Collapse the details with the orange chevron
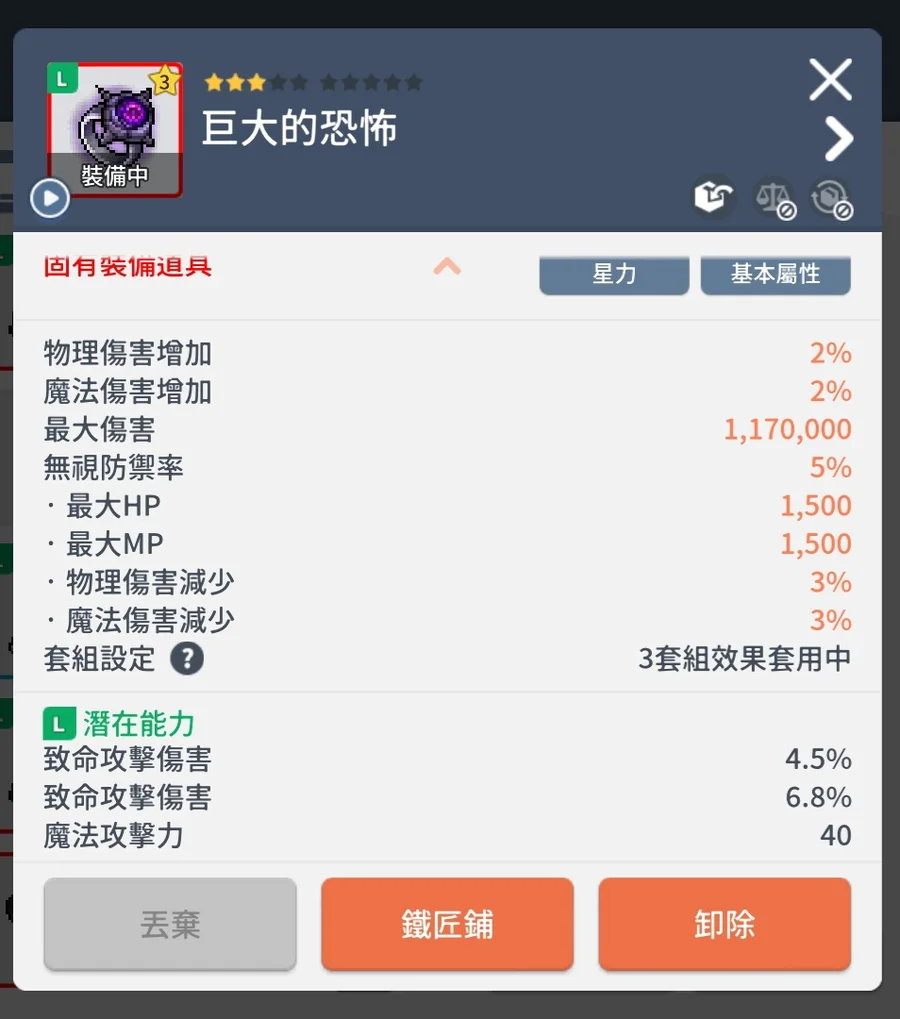Image resolution: width=900 pixels, height=1019 pixels. [447, 267]
